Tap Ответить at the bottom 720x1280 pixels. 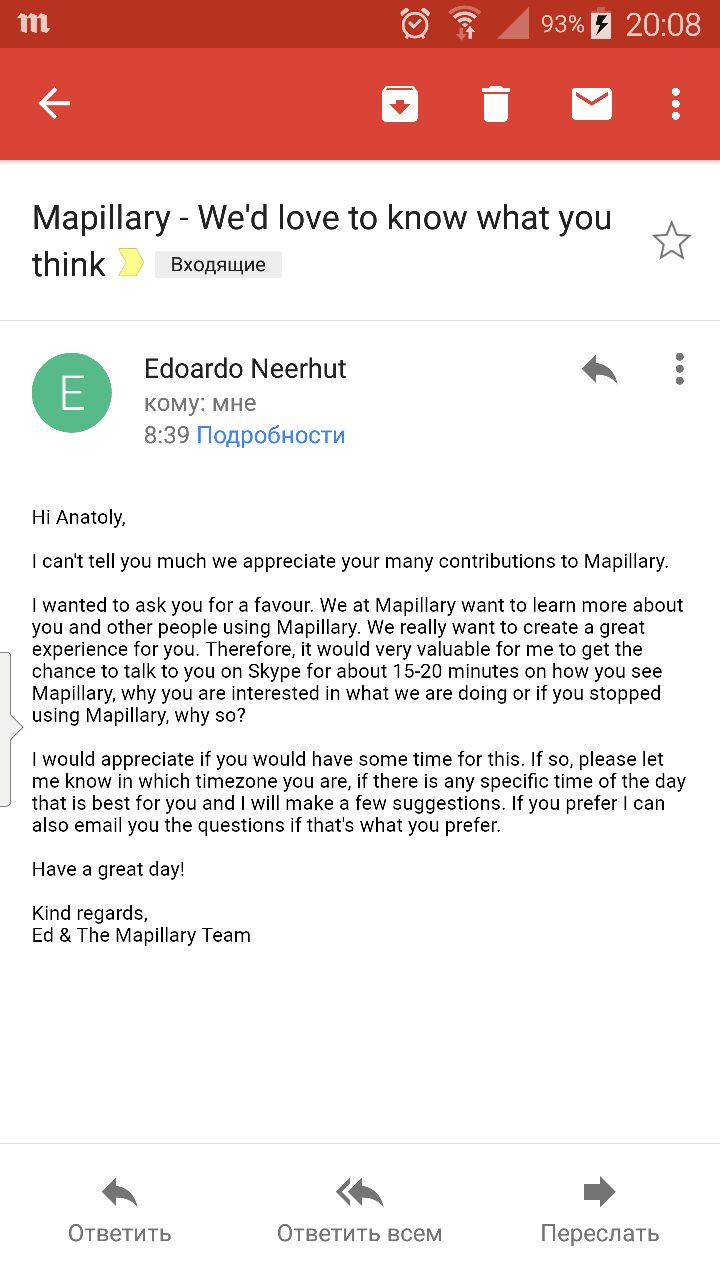120,1210
